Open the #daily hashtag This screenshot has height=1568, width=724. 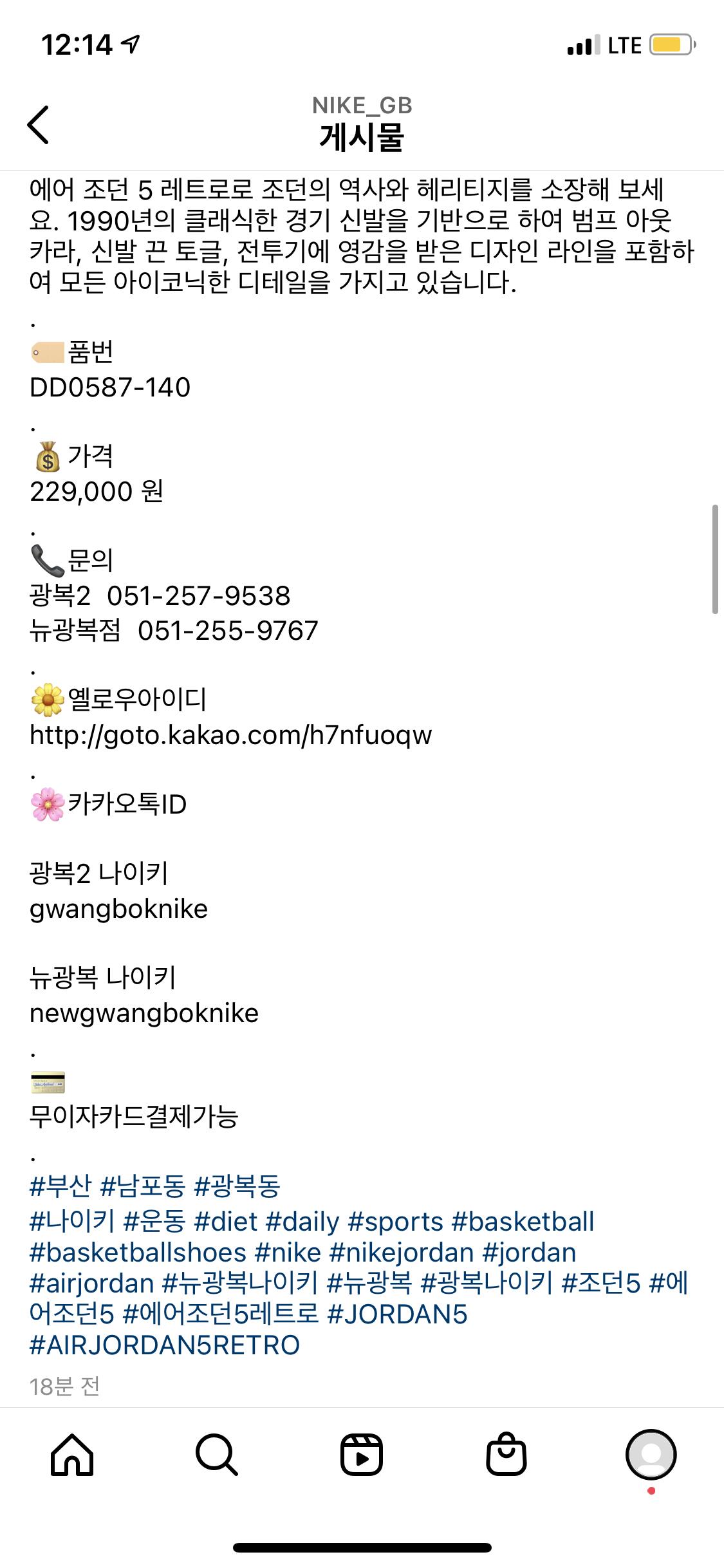(x=303, y=1222)
